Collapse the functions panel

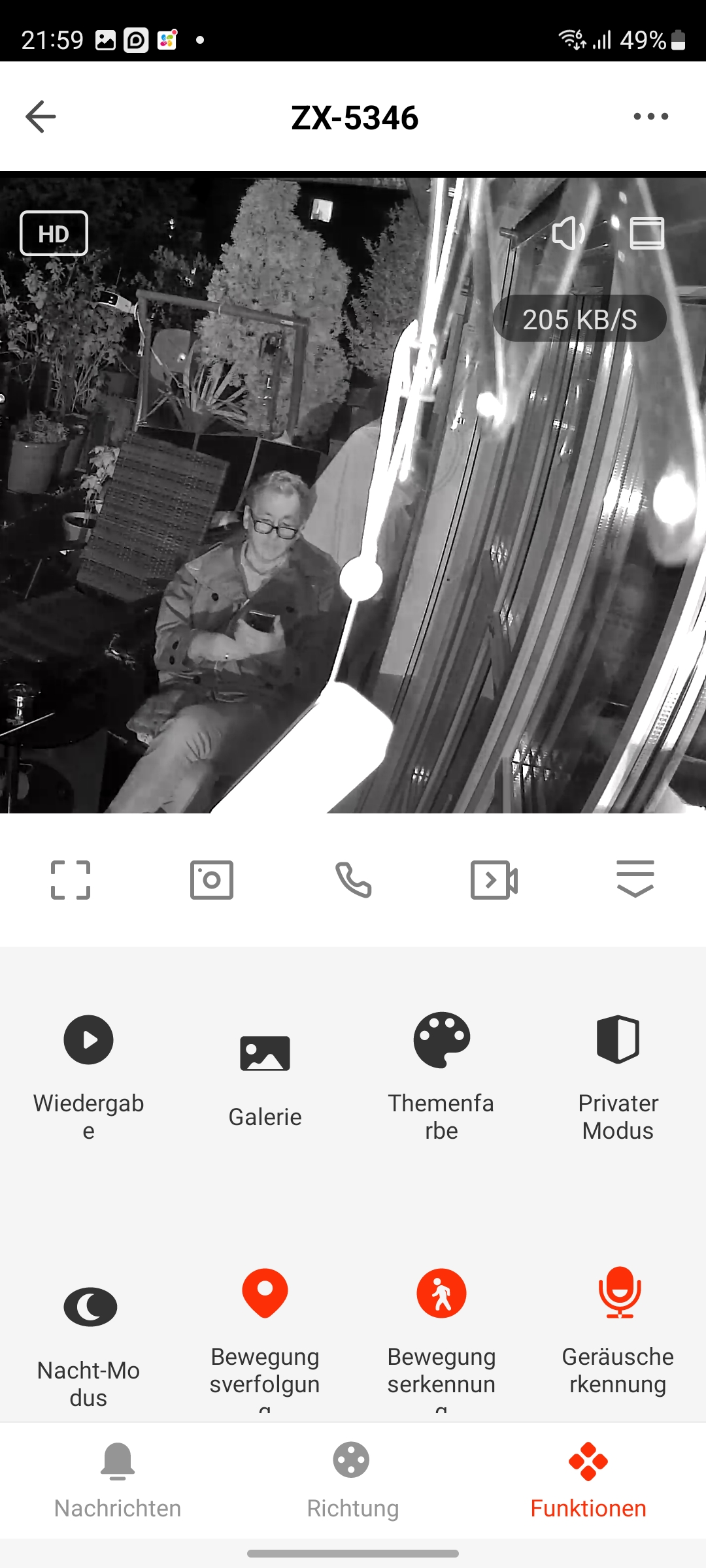tap(635, 879)
